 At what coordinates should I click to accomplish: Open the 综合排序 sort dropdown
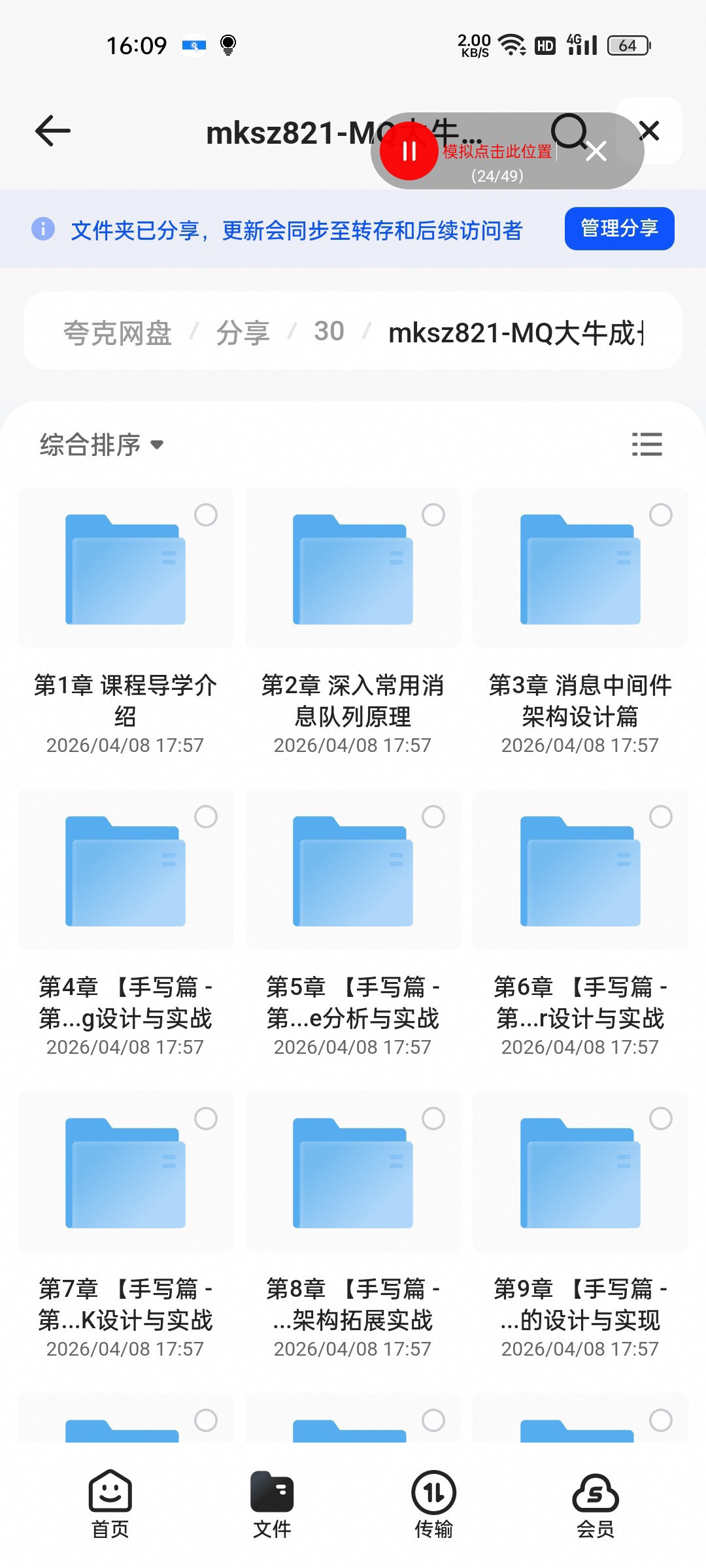pos(101,445)
